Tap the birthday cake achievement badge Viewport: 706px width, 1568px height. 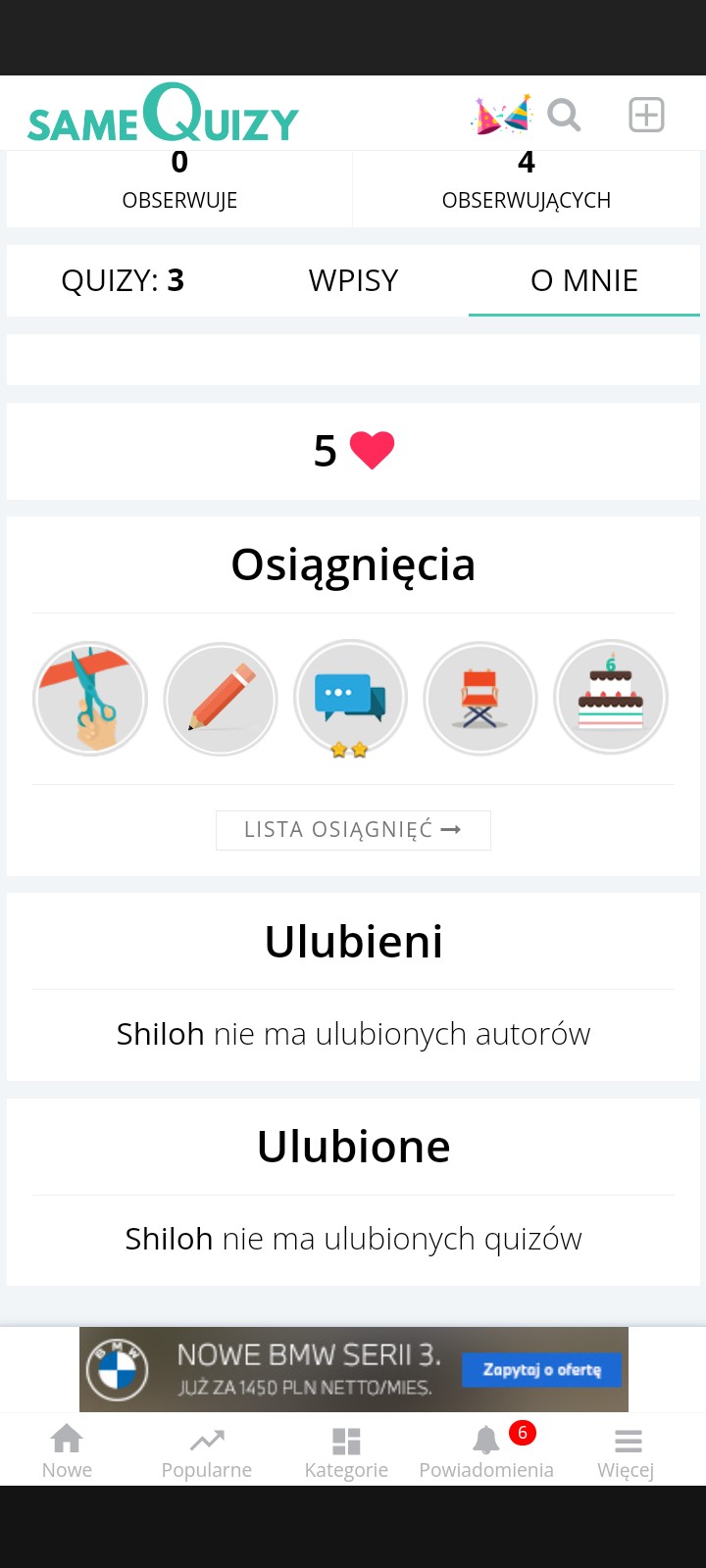coord(611,697)
